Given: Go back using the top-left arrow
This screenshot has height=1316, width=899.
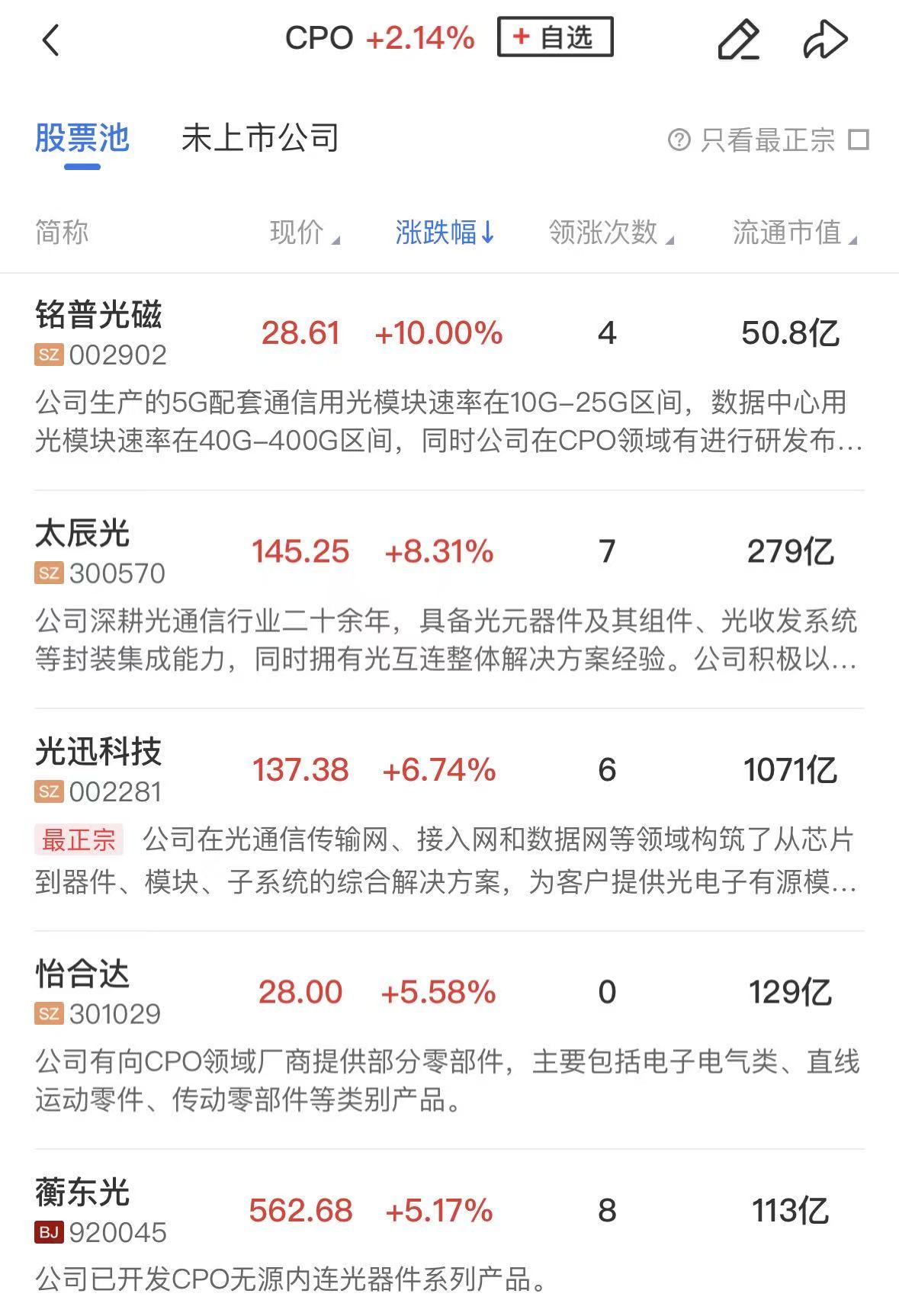Looking at the screenshot, I should (50, 40).
